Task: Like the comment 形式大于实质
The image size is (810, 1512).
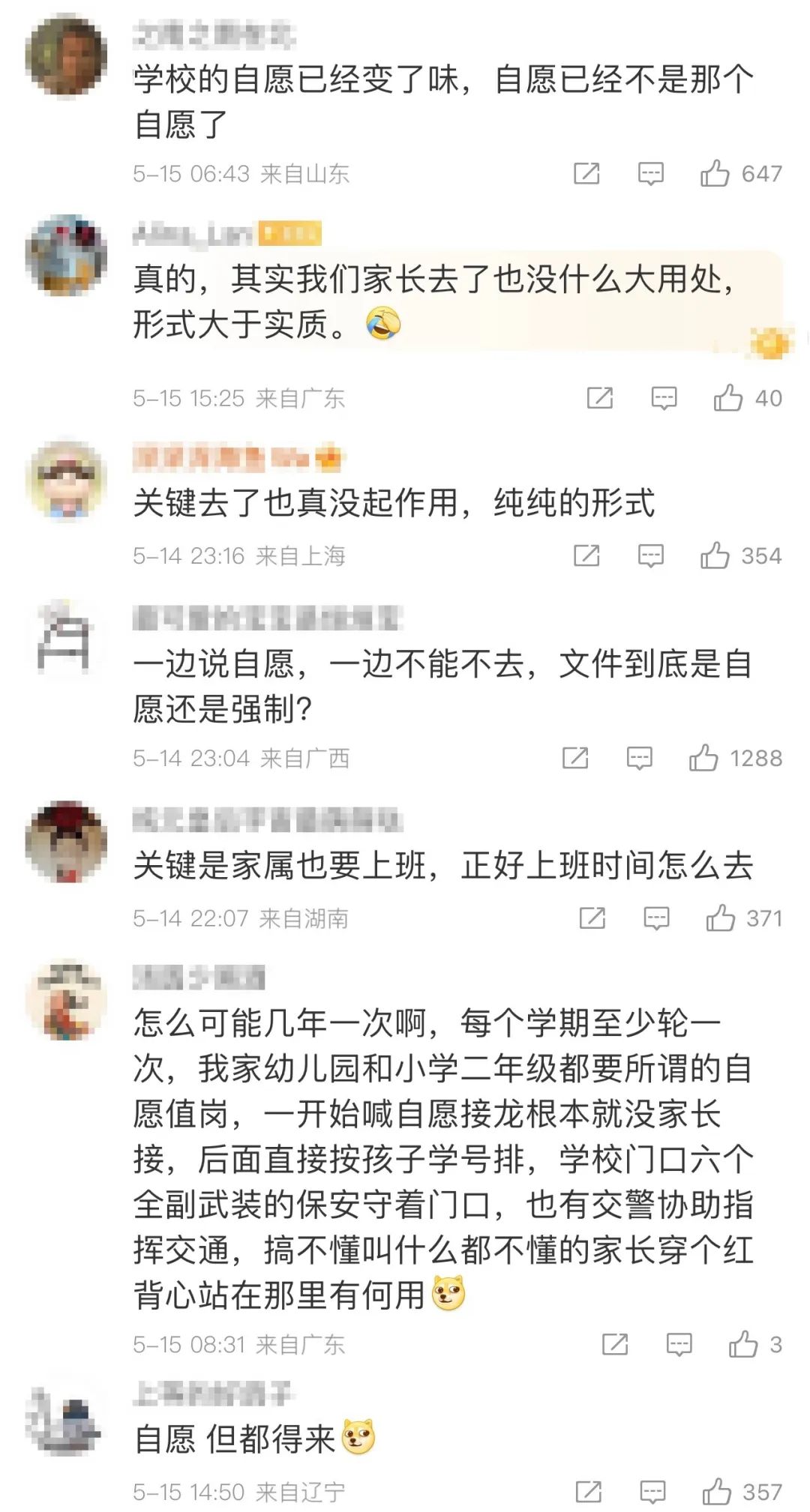Action: [x=727, y=398]
